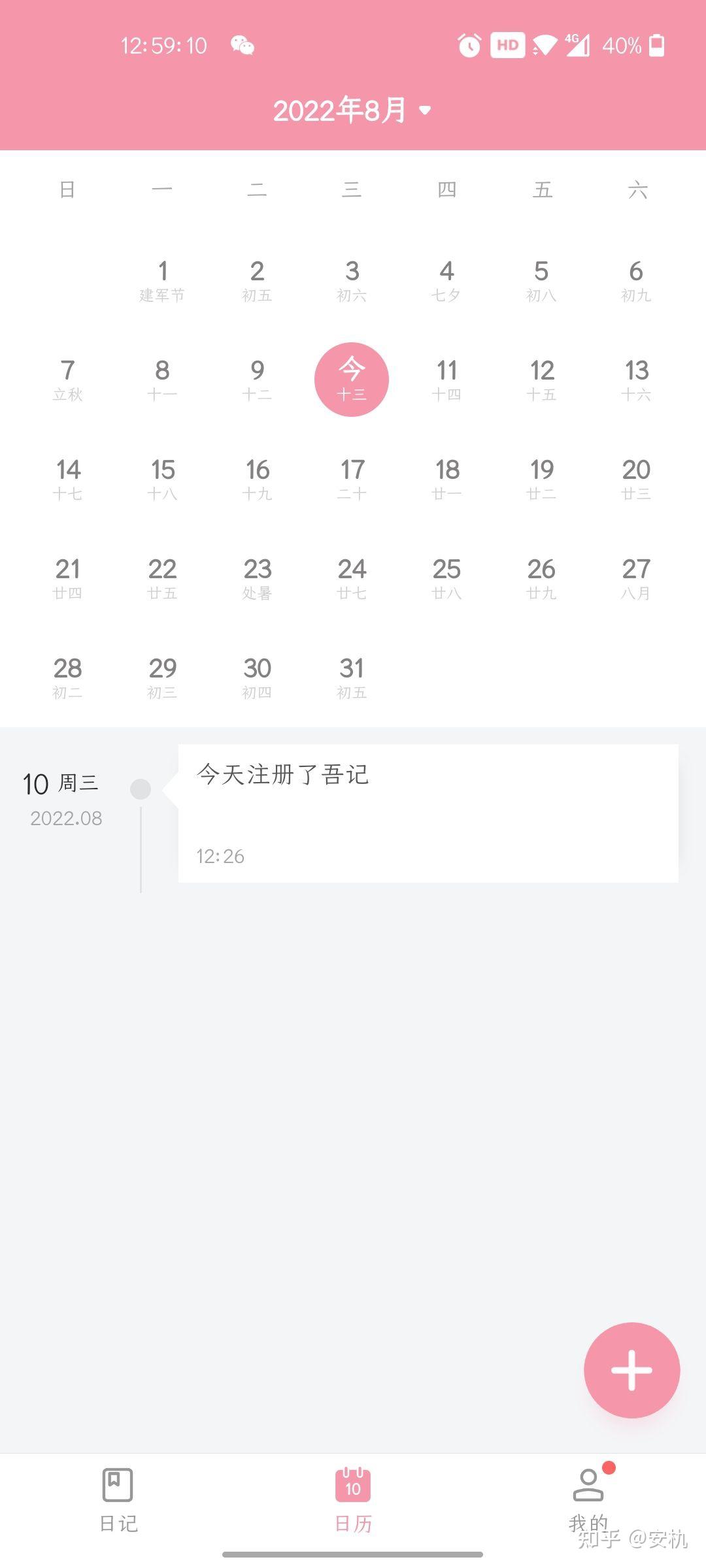Pick August 15 on the calendar

pyautogui.click(x=162, y=480)
